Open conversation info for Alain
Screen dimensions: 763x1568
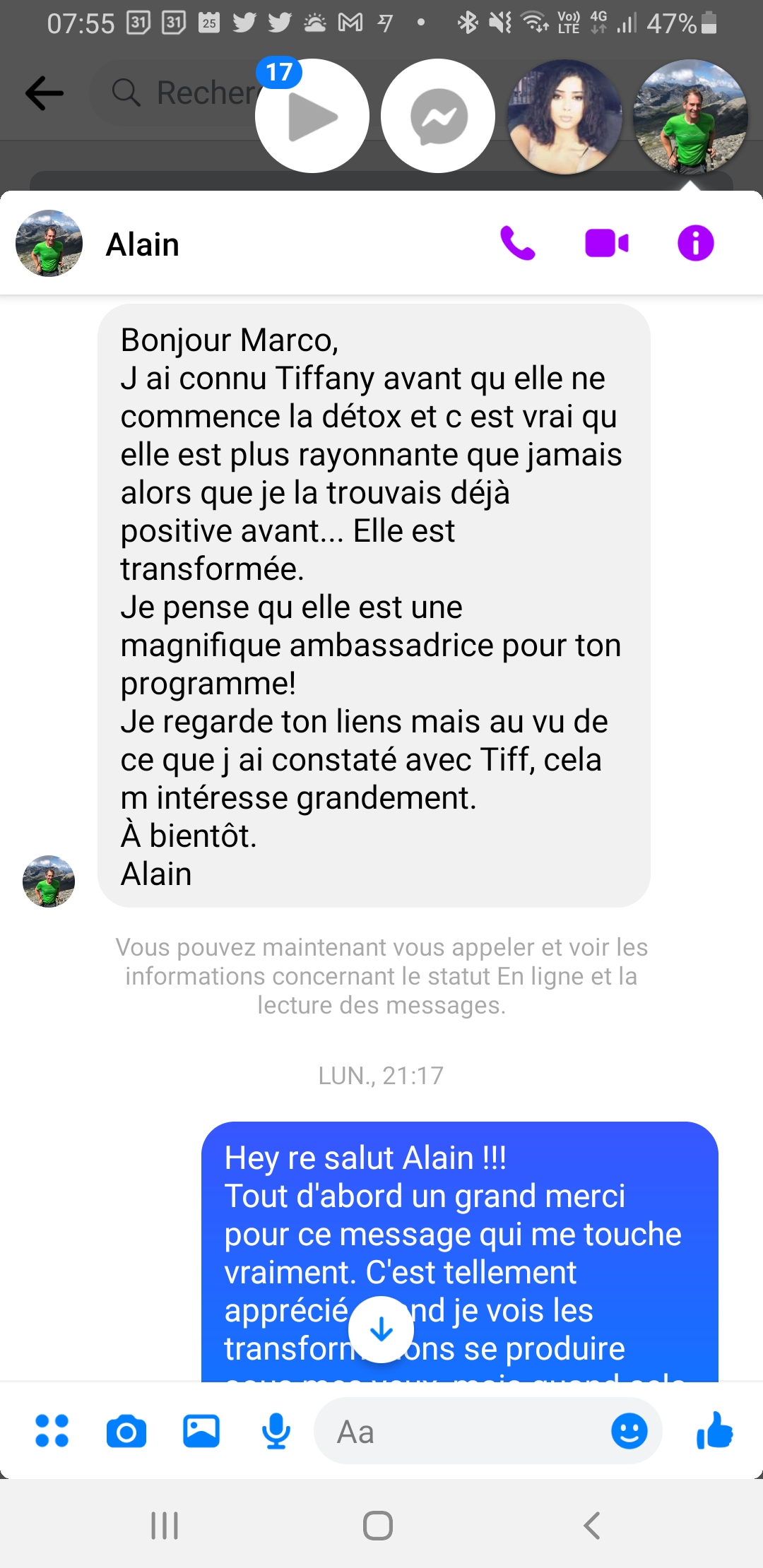pos(695,244)
